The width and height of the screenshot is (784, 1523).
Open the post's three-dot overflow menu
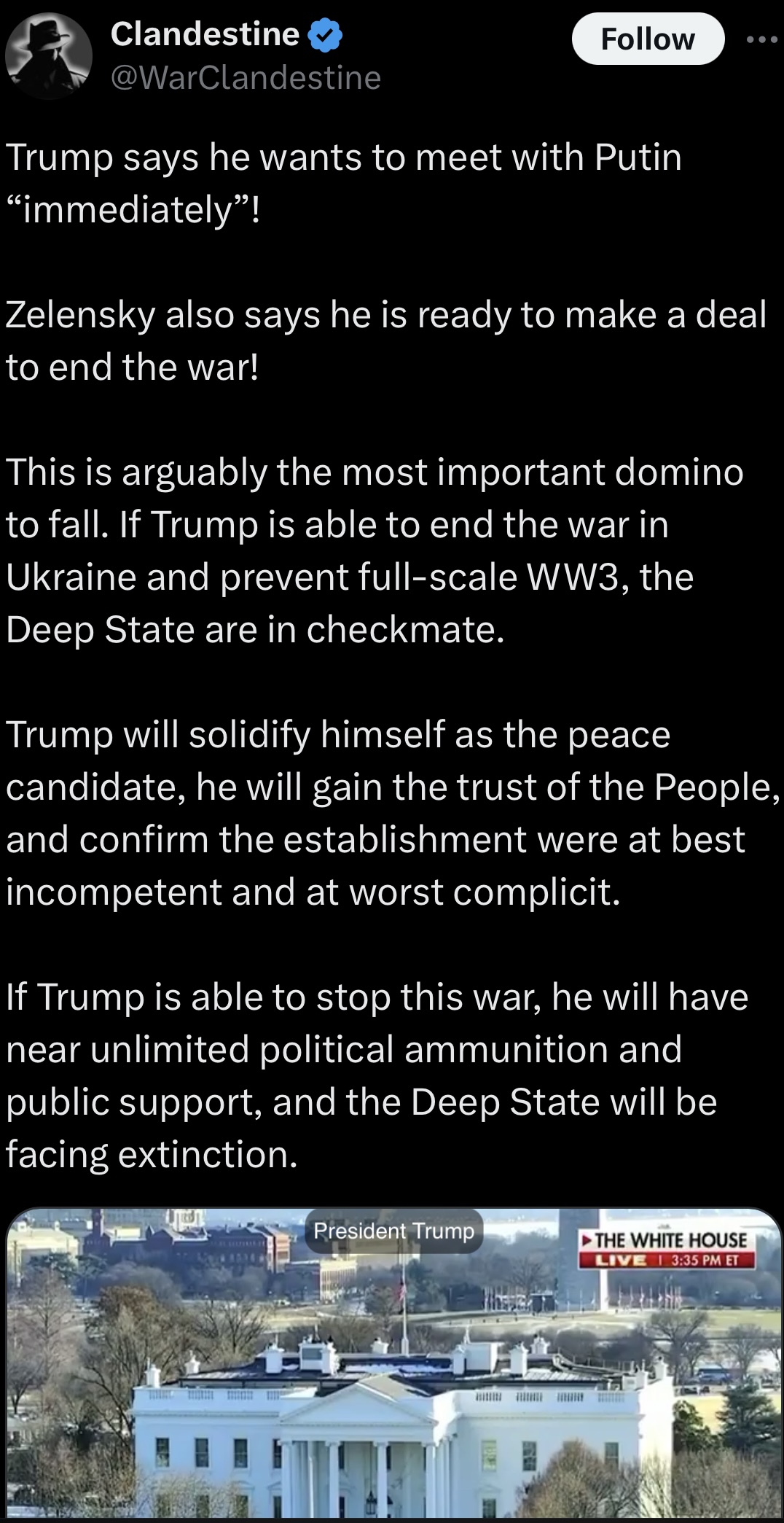763,39
